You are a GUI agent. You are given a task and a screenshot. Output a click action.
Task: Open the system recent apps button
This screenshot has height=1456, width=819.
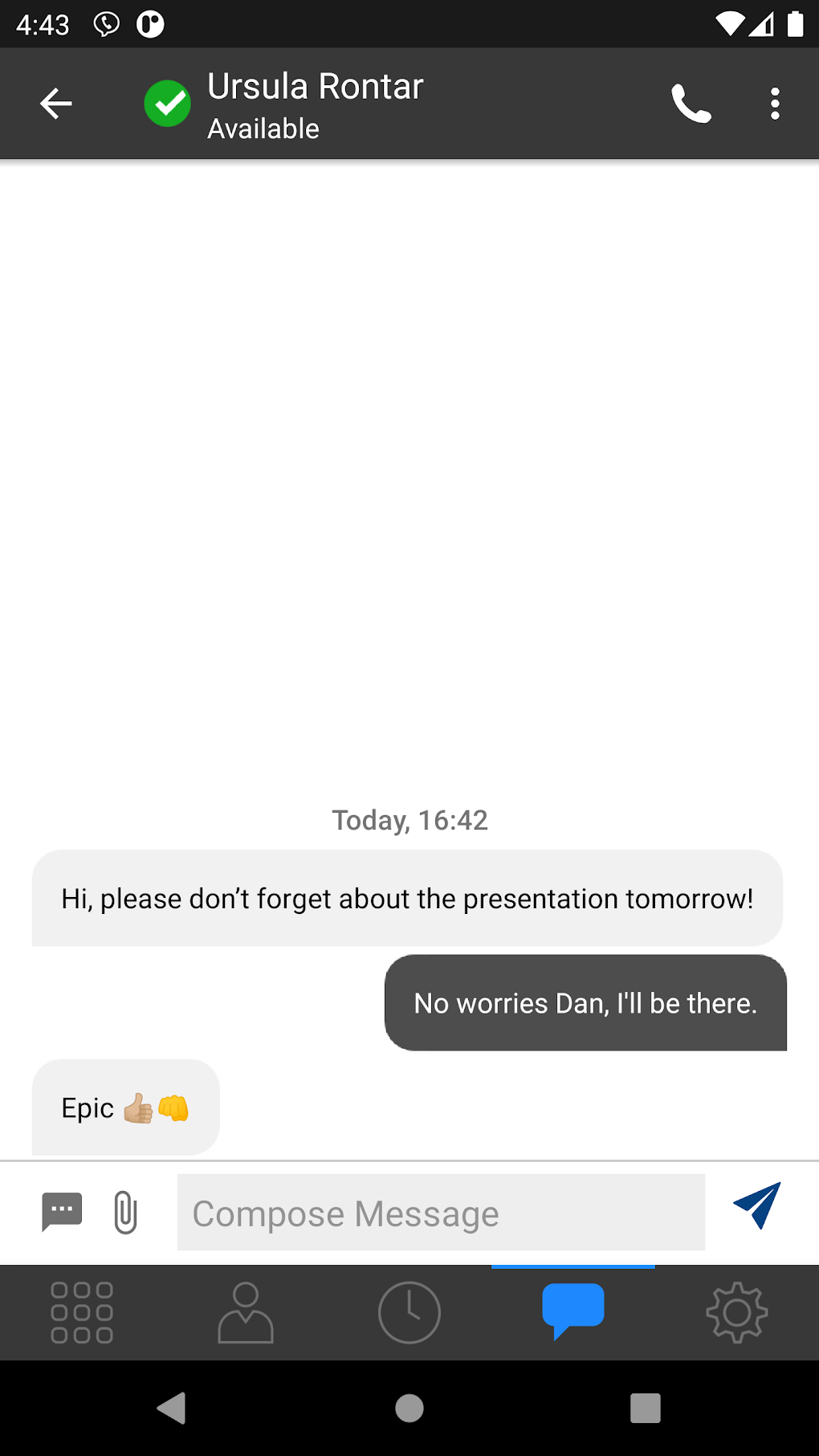pos(646,1408)
